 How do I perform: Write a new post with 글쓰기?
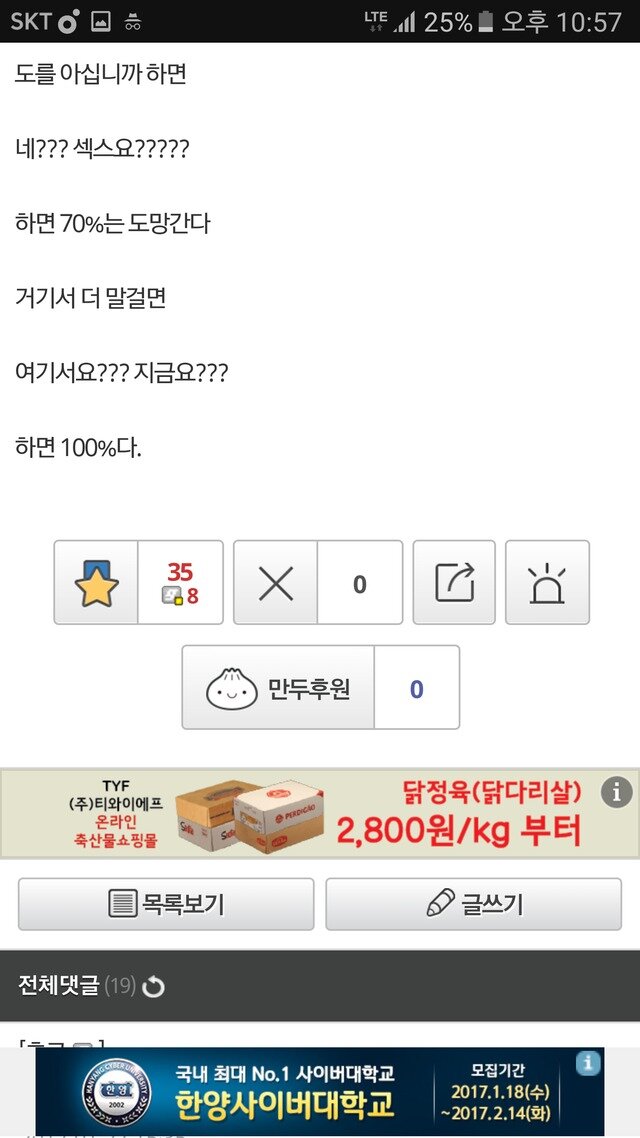pyautogui.click(x=473, y=904)
